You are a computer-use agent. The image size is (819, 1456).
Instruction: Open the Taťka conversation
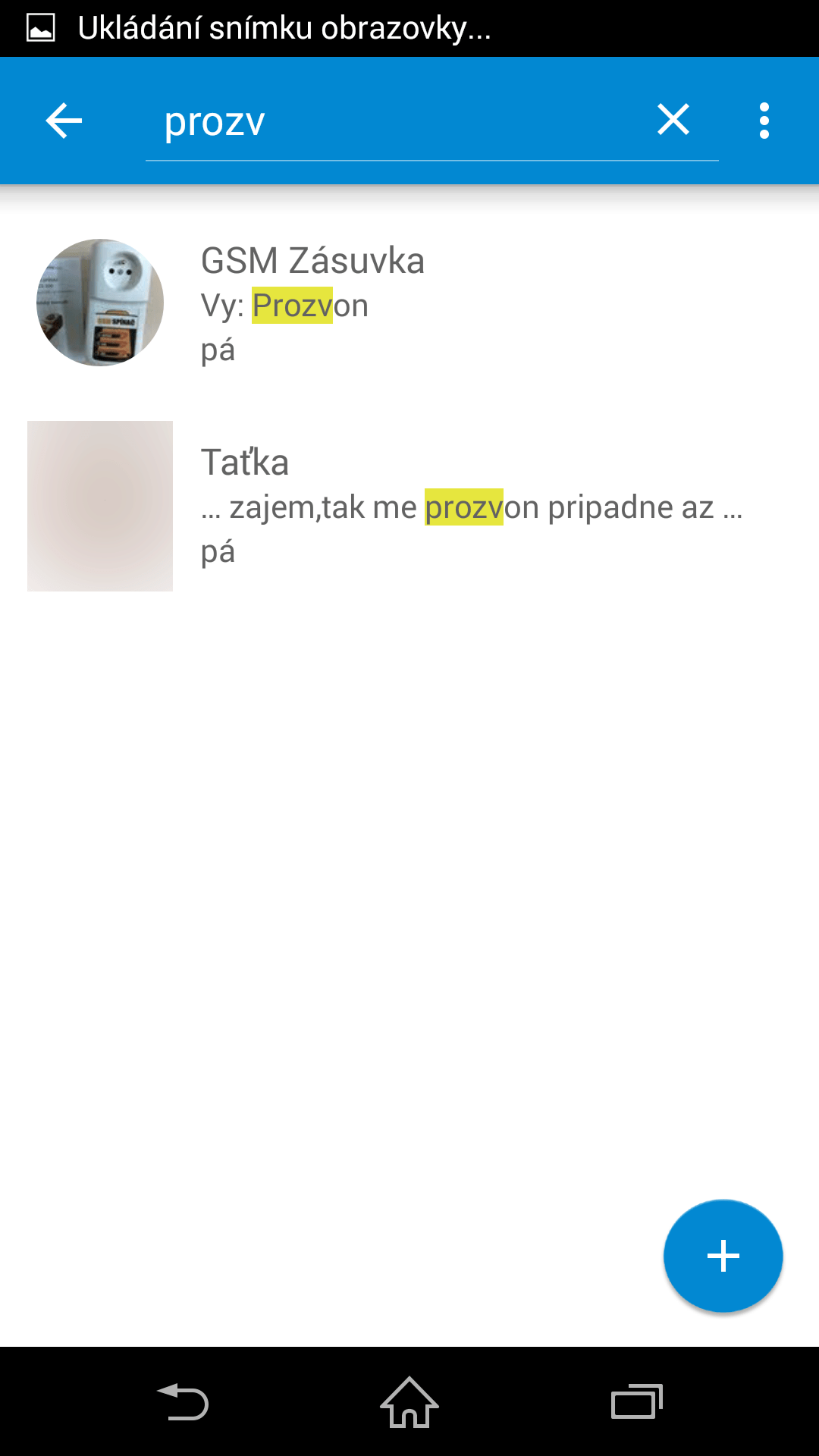pyautogui.click(x=409, y=506)
